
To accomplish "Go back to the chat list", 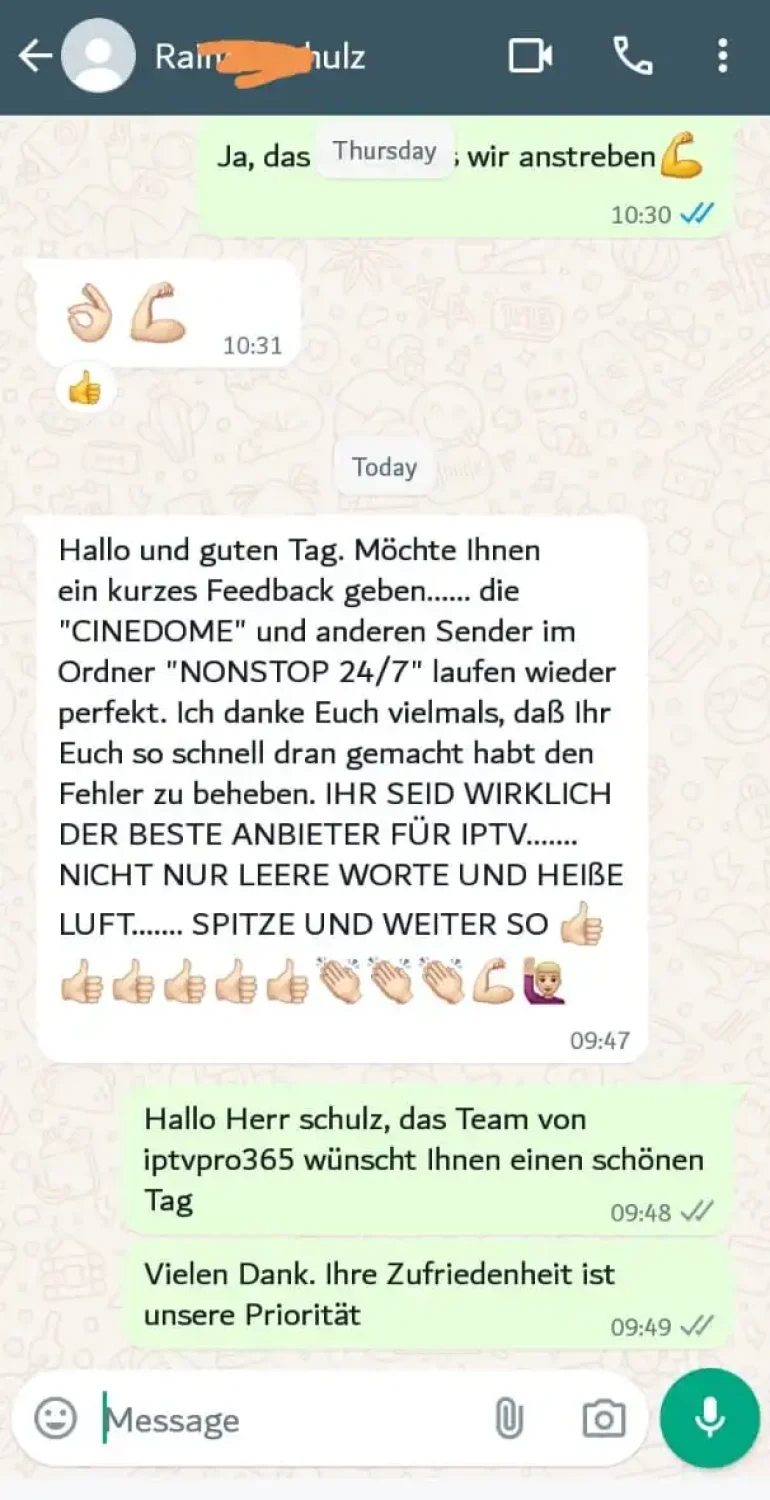I will 34,56.
